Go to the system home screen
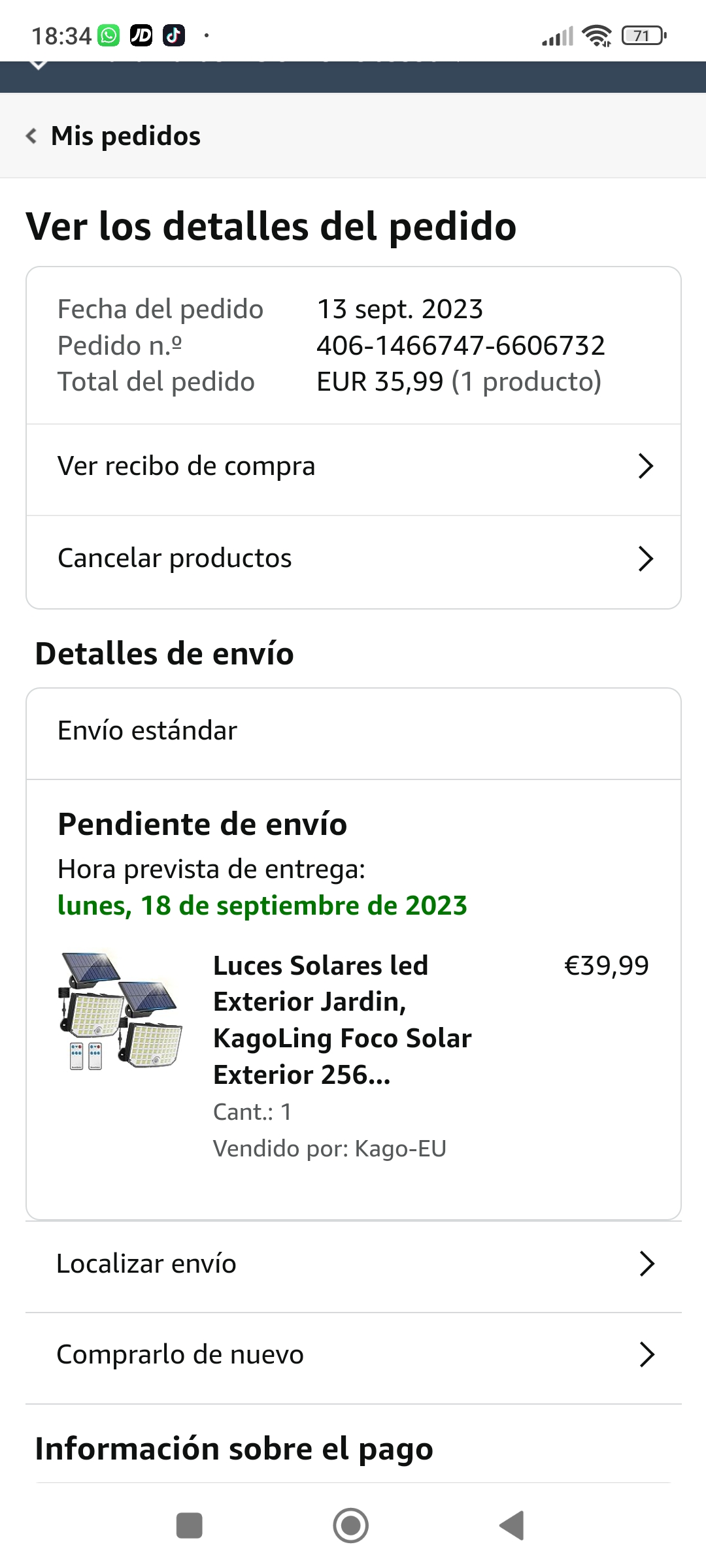The width and height of the screenshot is (706, 1568). click(351, 1526)
